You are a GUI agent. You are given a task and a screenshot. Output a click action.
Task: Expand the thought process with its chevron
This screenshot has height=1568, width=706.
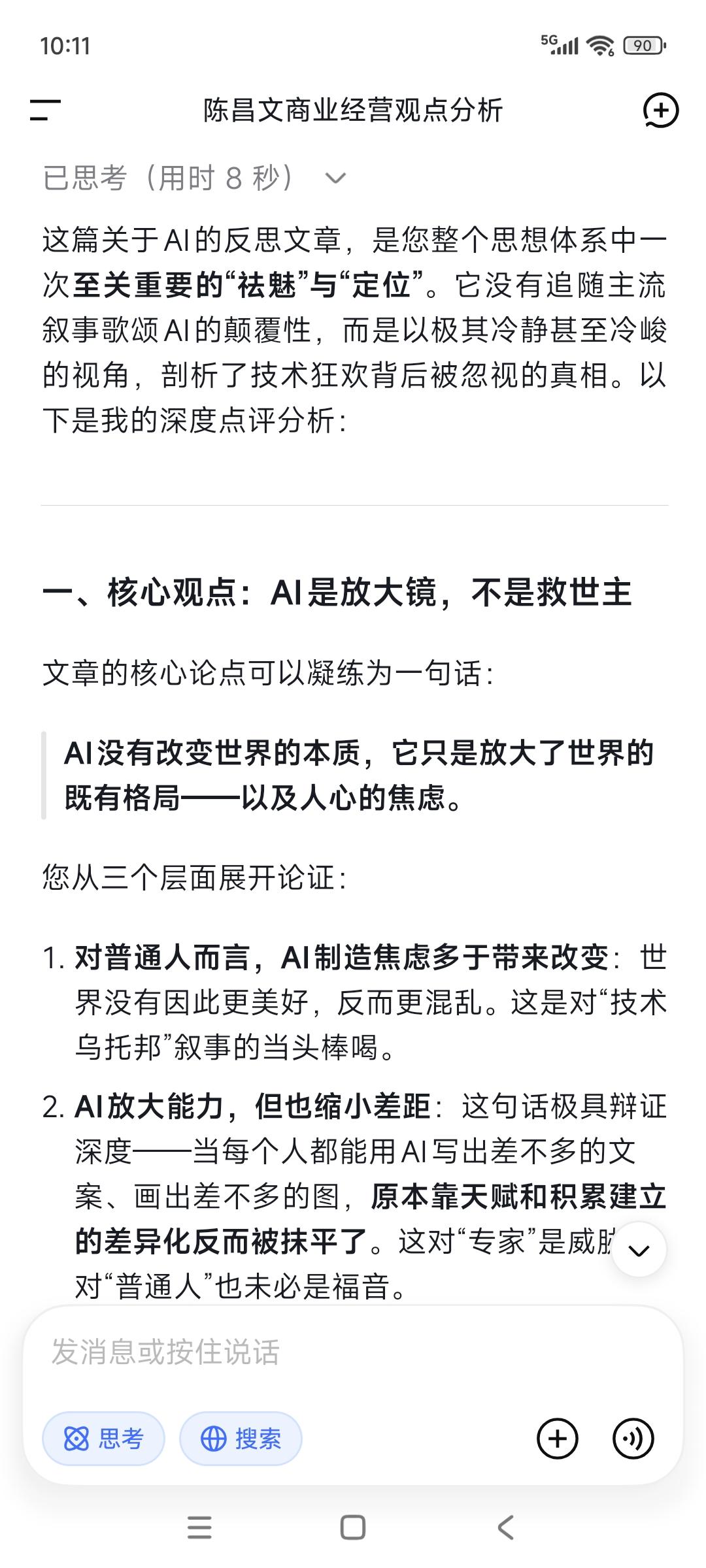click(x=335, y=178)
